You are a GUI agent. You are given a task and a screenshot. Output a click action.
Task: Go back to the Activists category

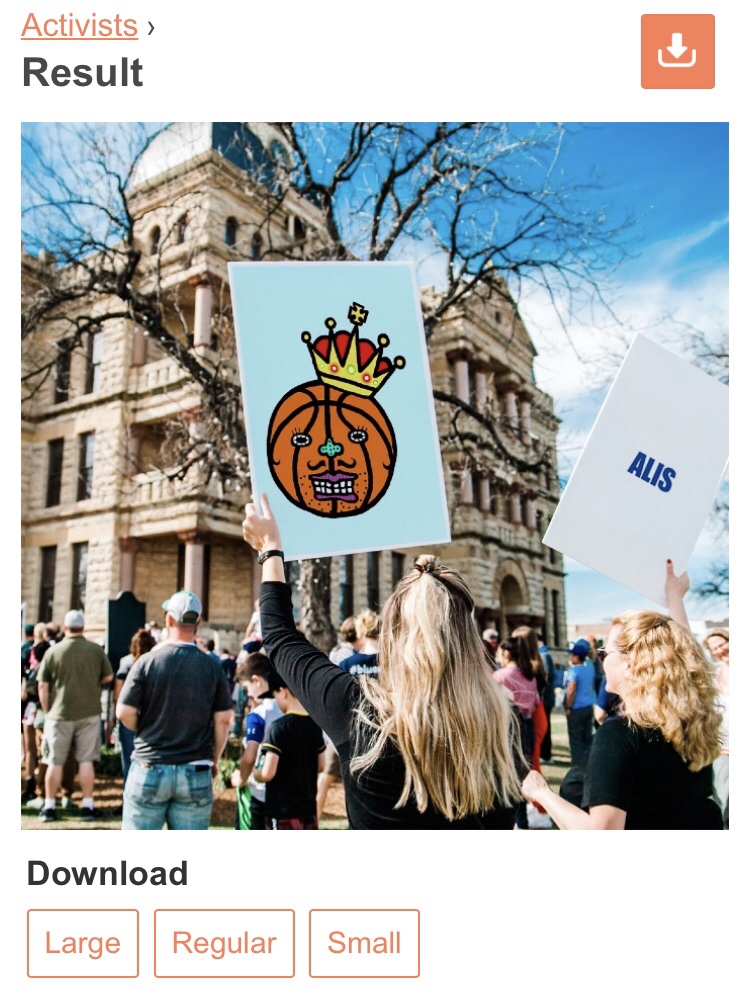[x=79, y=26]
